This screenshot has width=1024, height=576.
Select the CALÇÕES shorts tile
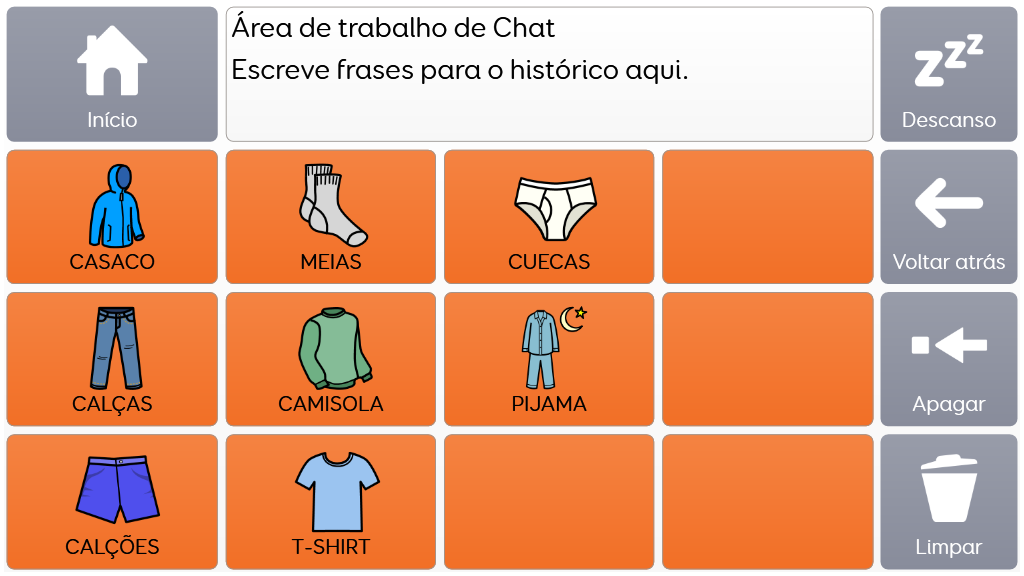tap(112, 501)
